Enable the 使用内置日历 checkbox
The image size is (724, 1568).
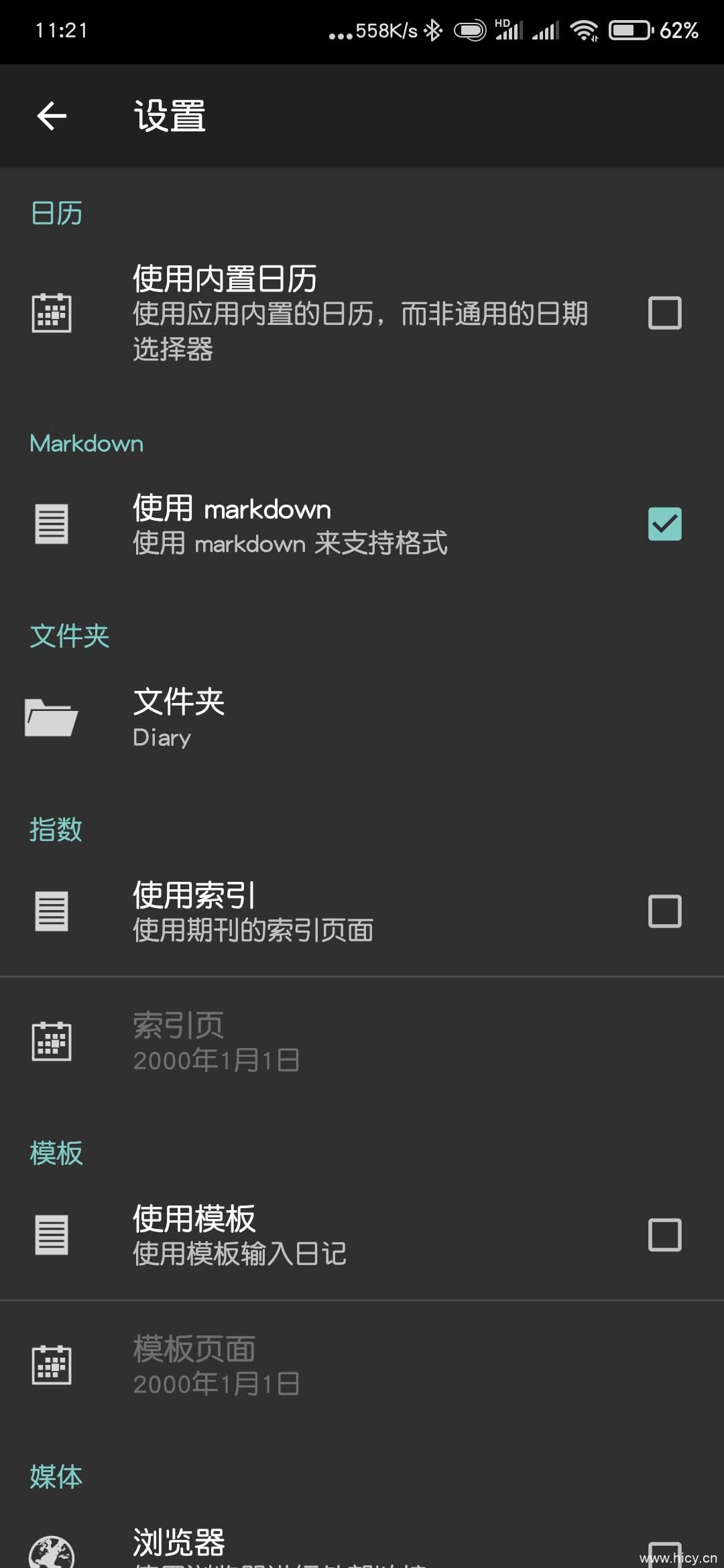(664, 312)
